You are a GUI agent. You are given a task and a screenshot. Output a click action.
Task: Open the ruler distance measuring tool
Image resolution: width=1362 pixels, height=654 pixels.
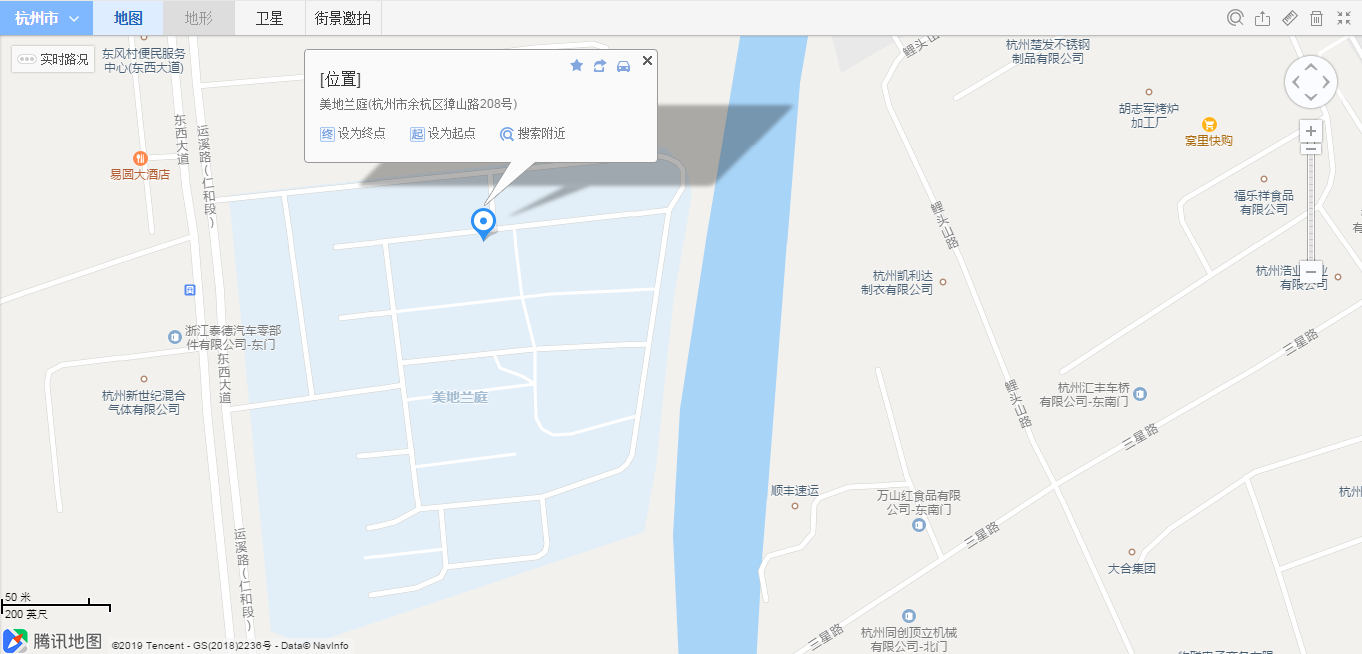(x=1289, y=18)
